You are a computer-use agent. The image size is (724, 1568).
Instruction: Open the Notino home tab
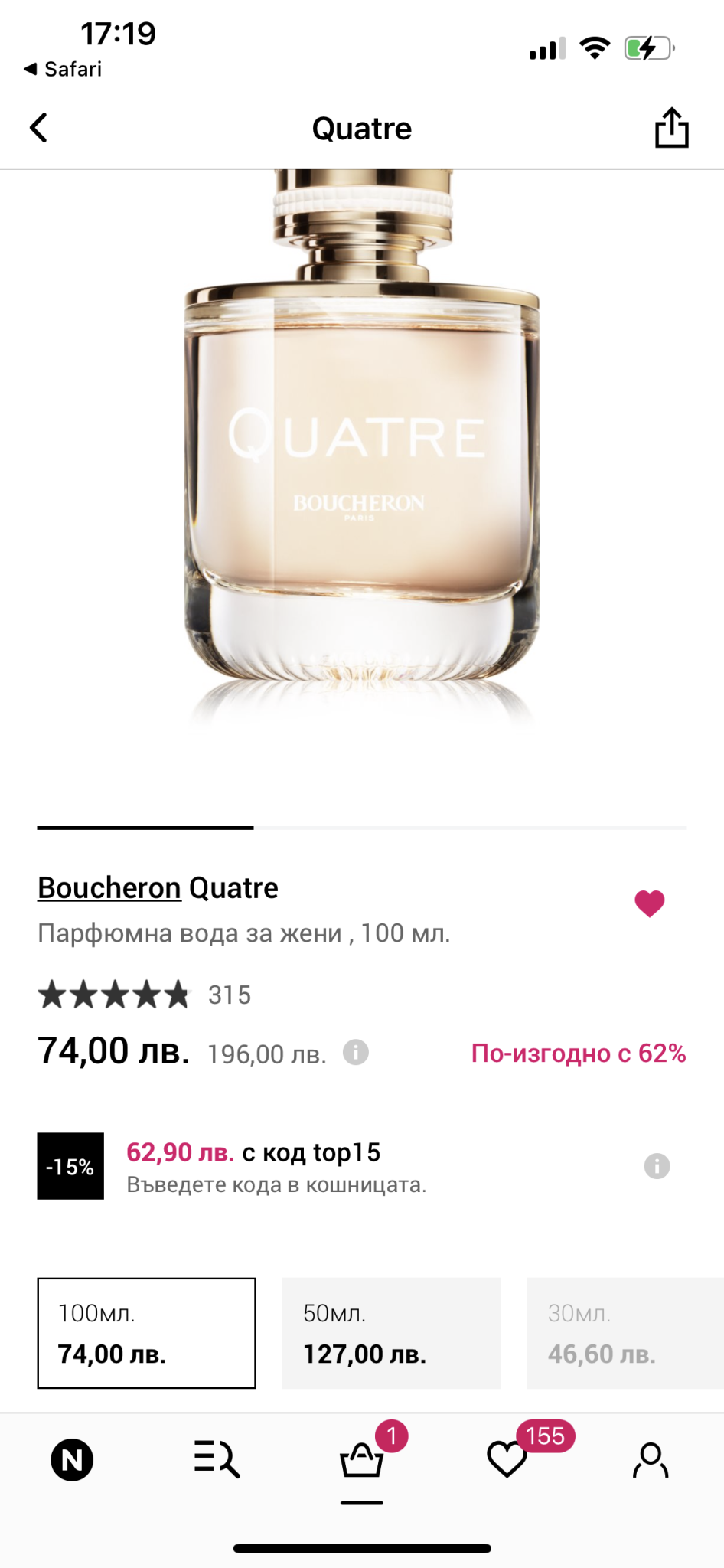tap(72, 1460)
